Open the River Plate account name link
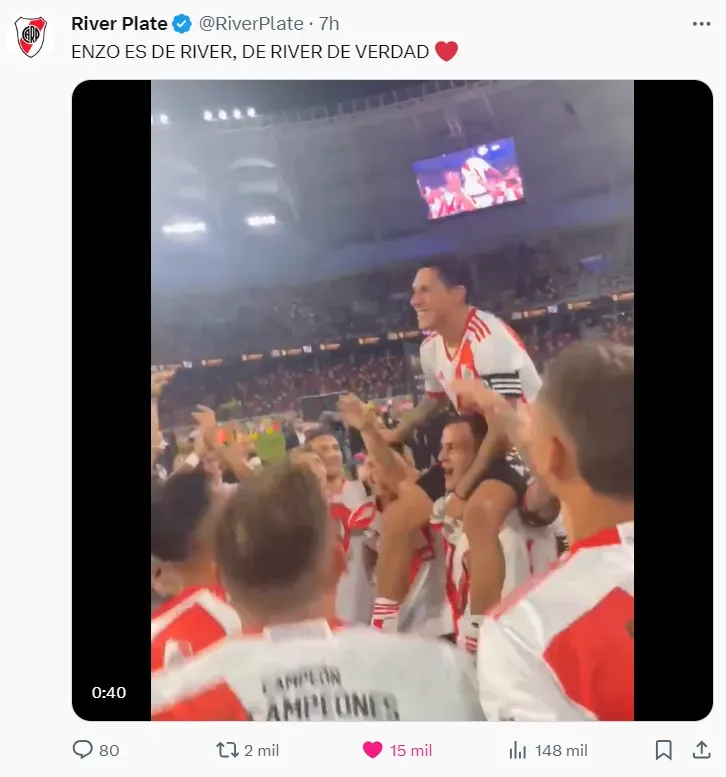This screenshot has width=726, height=777. pyautogui.click(x=119, y=24)
